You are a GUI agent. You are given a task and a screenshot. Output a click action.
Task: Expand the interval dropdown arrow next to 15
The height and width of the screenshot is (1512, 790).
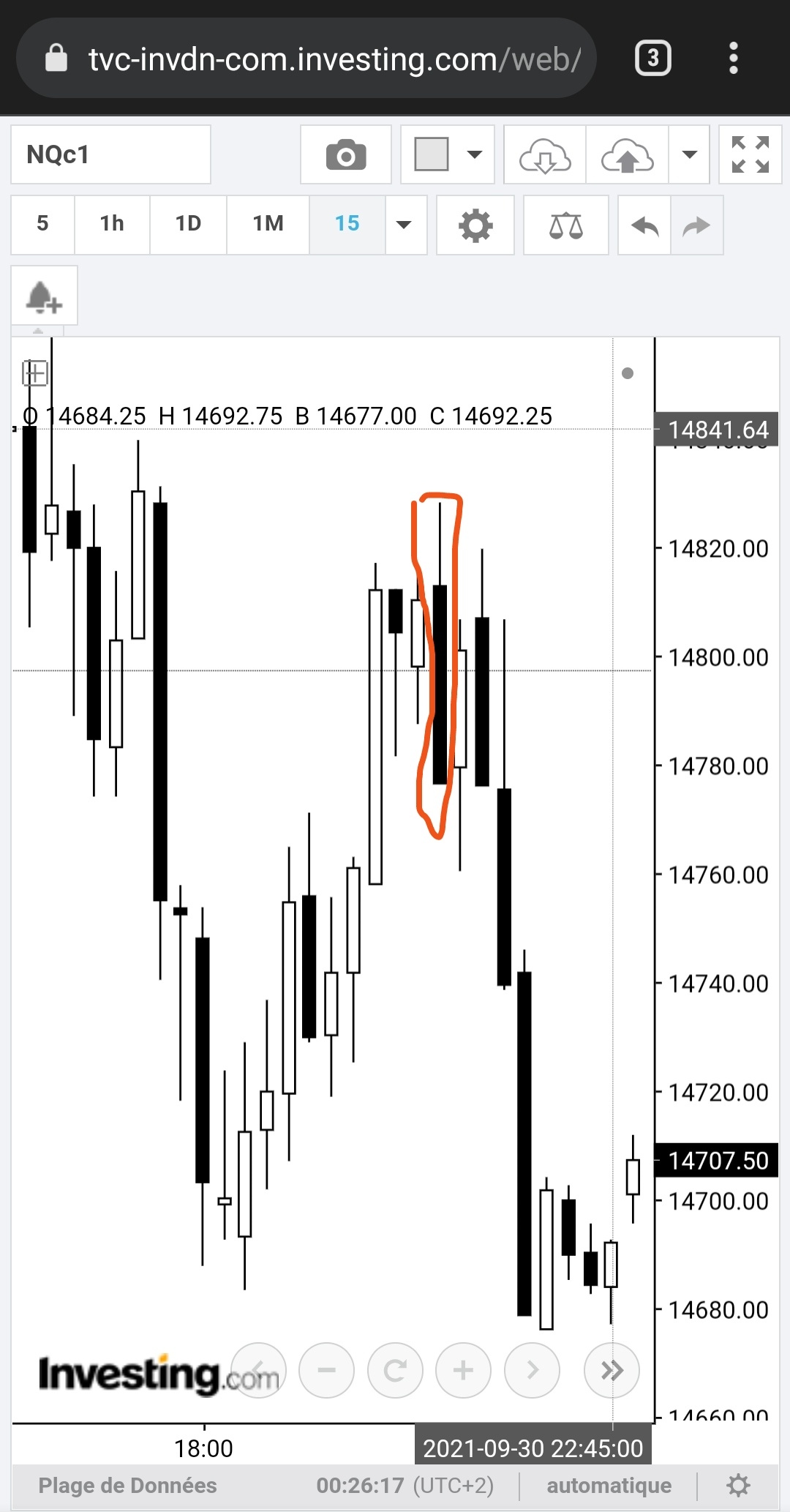tap(405, 225)
